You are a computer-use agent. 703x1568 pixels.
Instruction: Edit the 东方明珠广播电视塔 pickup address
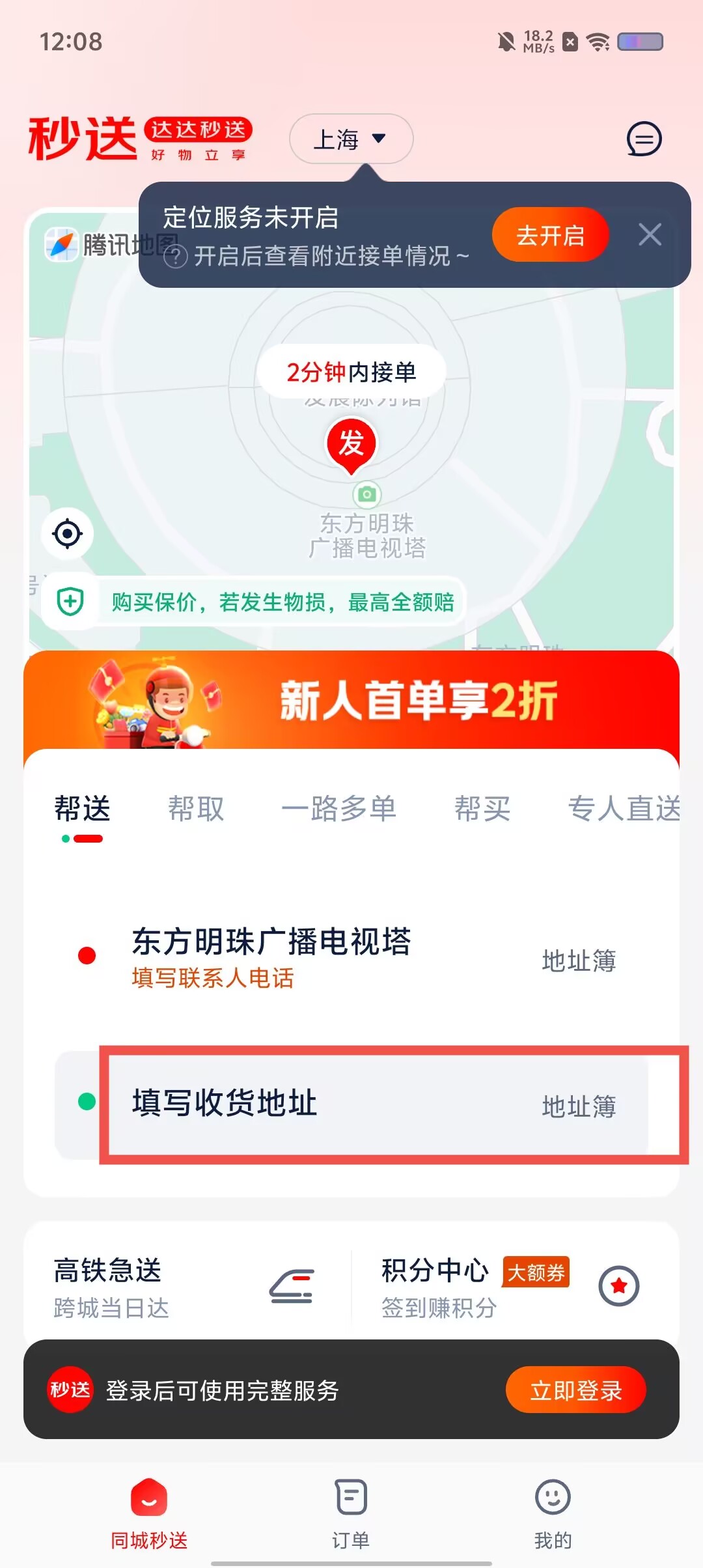271,956
